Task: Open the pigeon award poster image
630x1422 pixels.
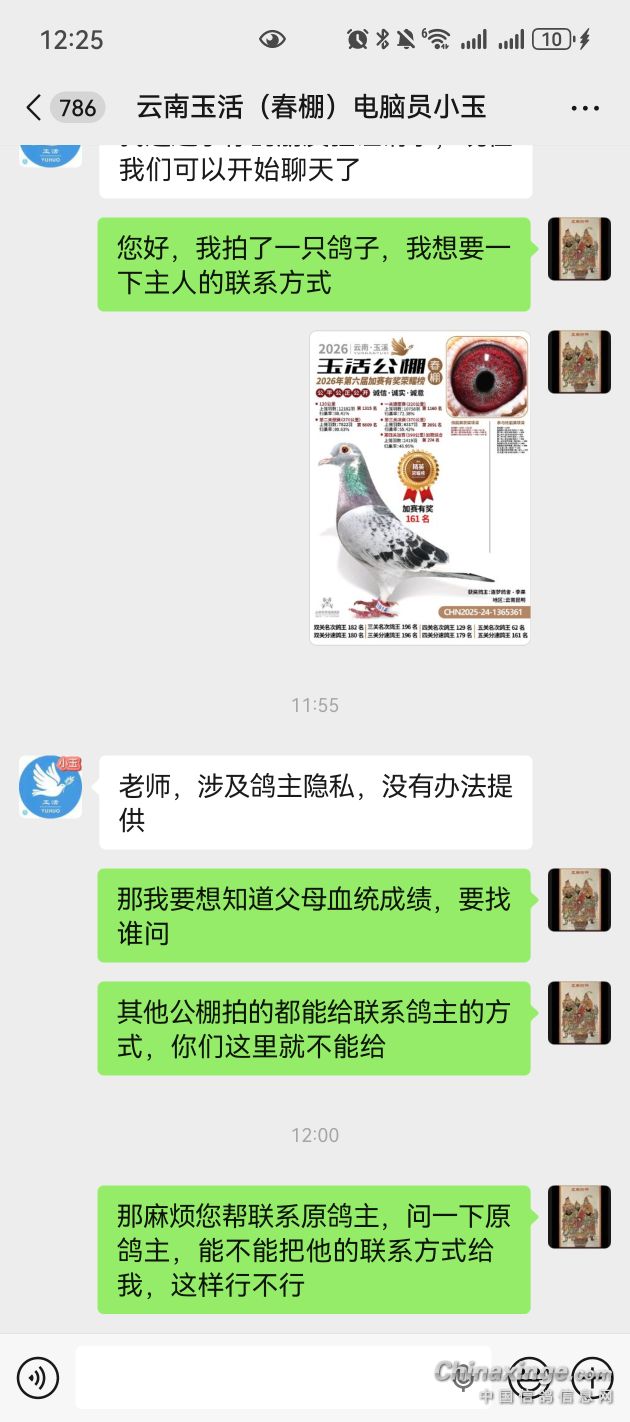Action: [420, 487]
